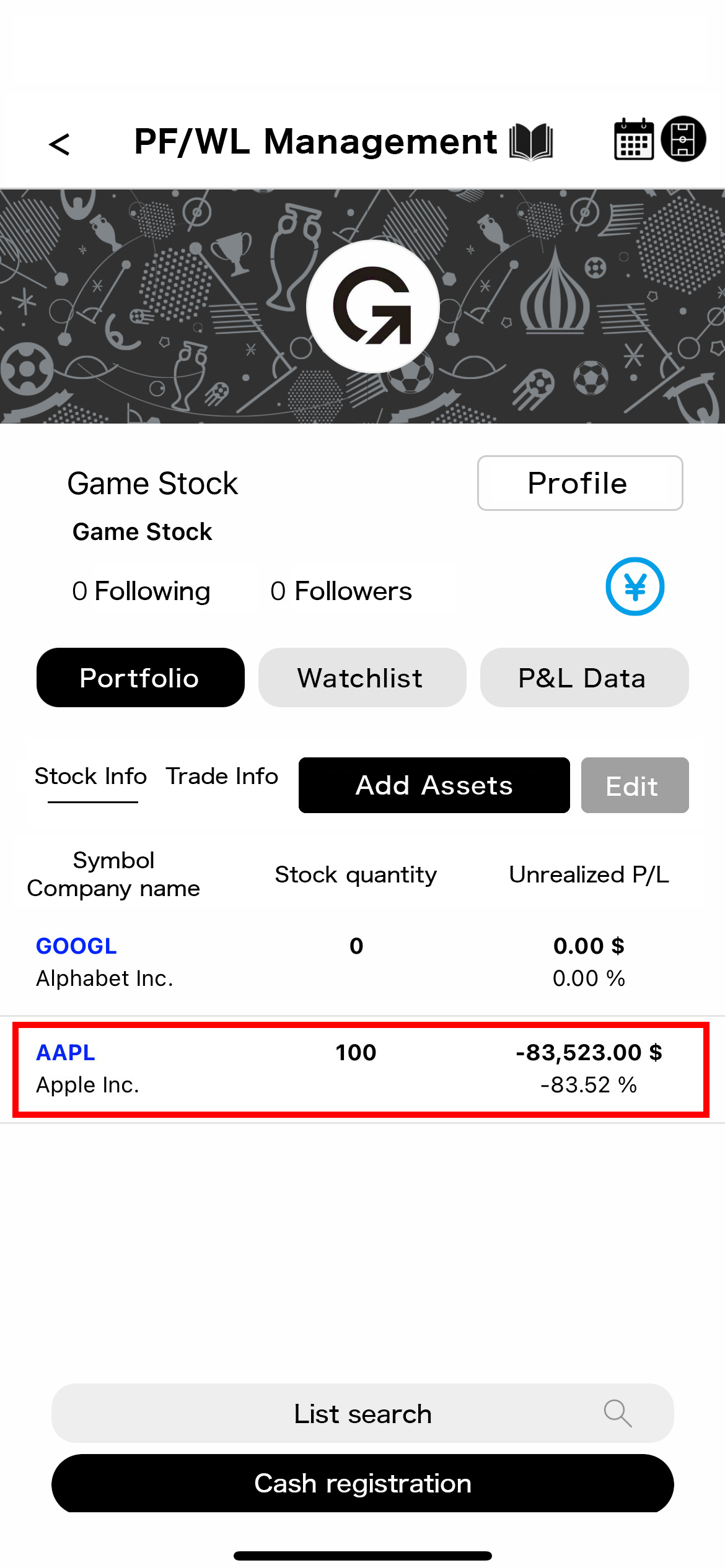This screenshot has height=1568, width=725.
Task: Open the book guide icon
Action: click(x=531, y=142)
